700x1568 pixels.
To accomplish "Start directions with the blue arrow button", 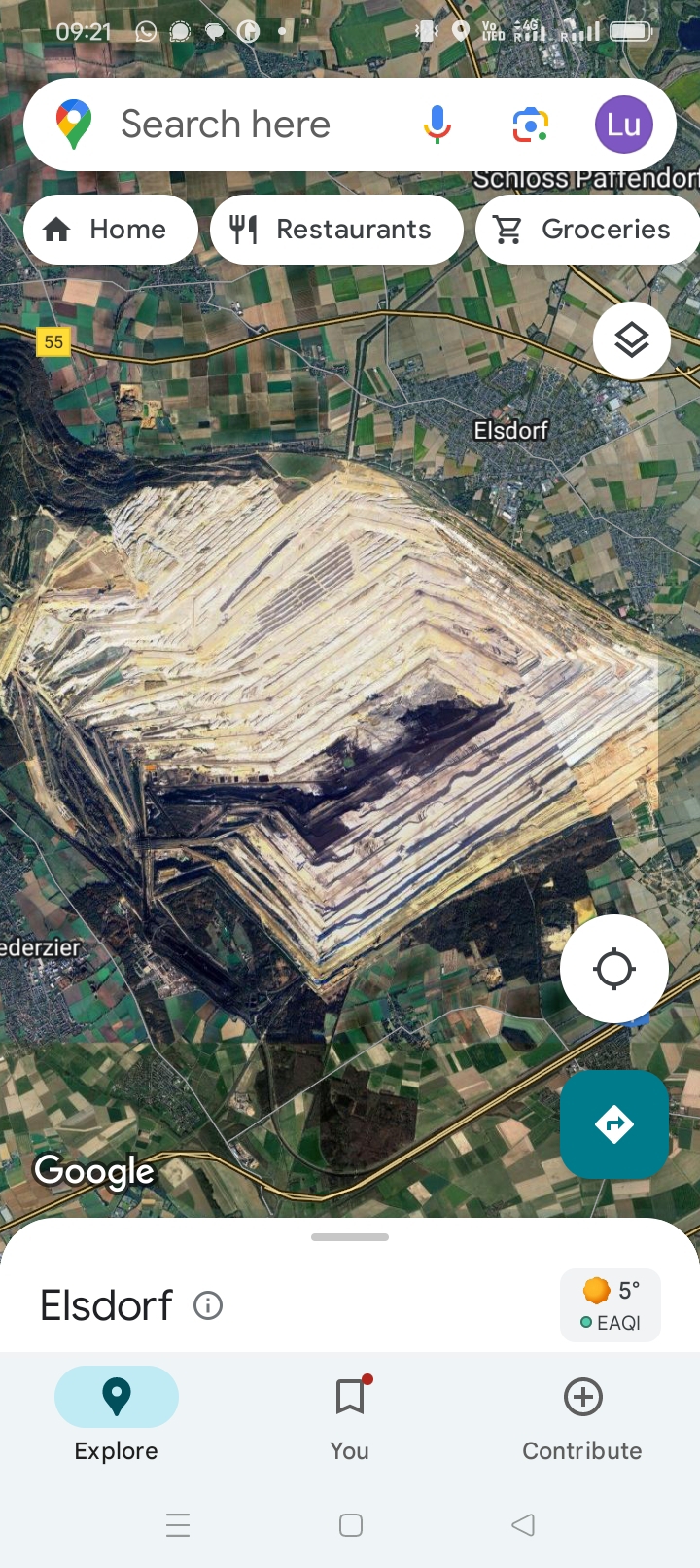I will pyautogui.click(x=613, y=1124).
